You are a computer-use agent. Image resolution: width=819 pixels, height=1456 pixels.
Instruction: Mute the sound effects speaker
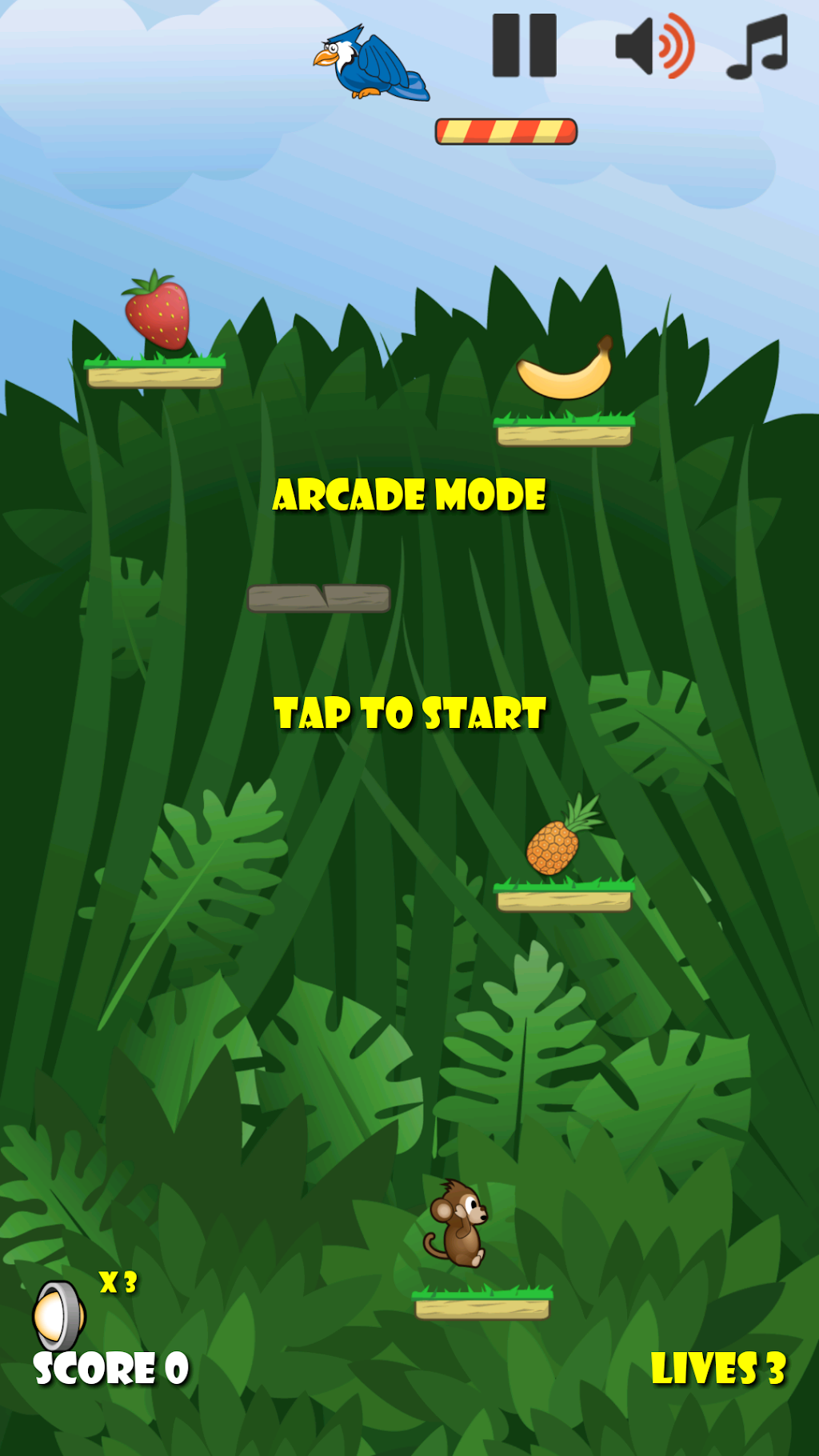click(653, 46)
